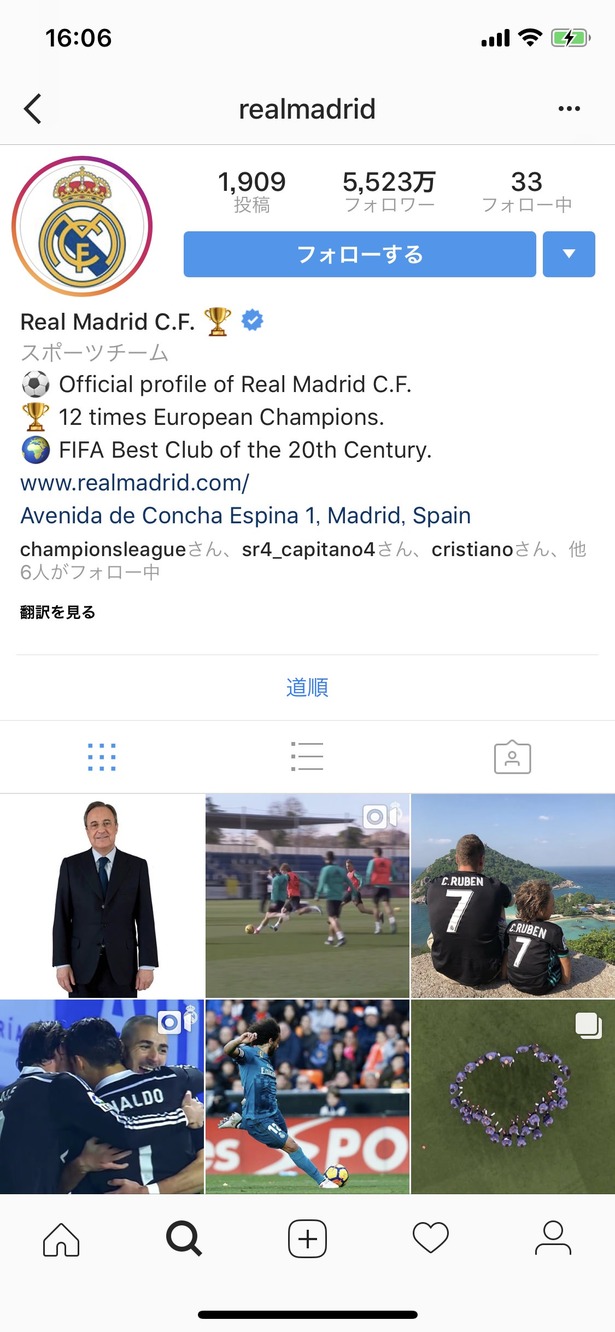
Task: Open Avenida de Concha Espina address link
Action: (x=245, y=516)
